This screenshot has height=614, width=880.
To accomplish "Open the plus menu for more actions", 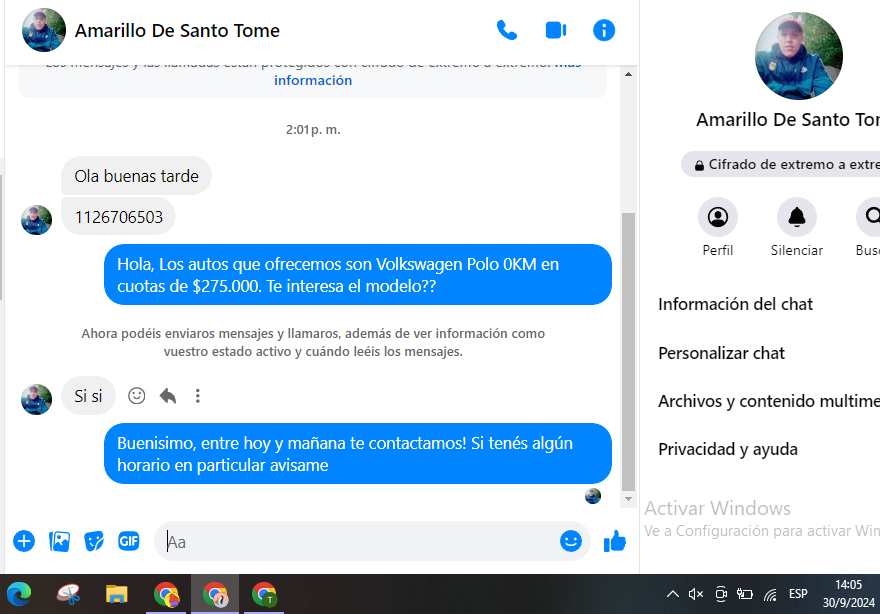I will coord(24,541).
